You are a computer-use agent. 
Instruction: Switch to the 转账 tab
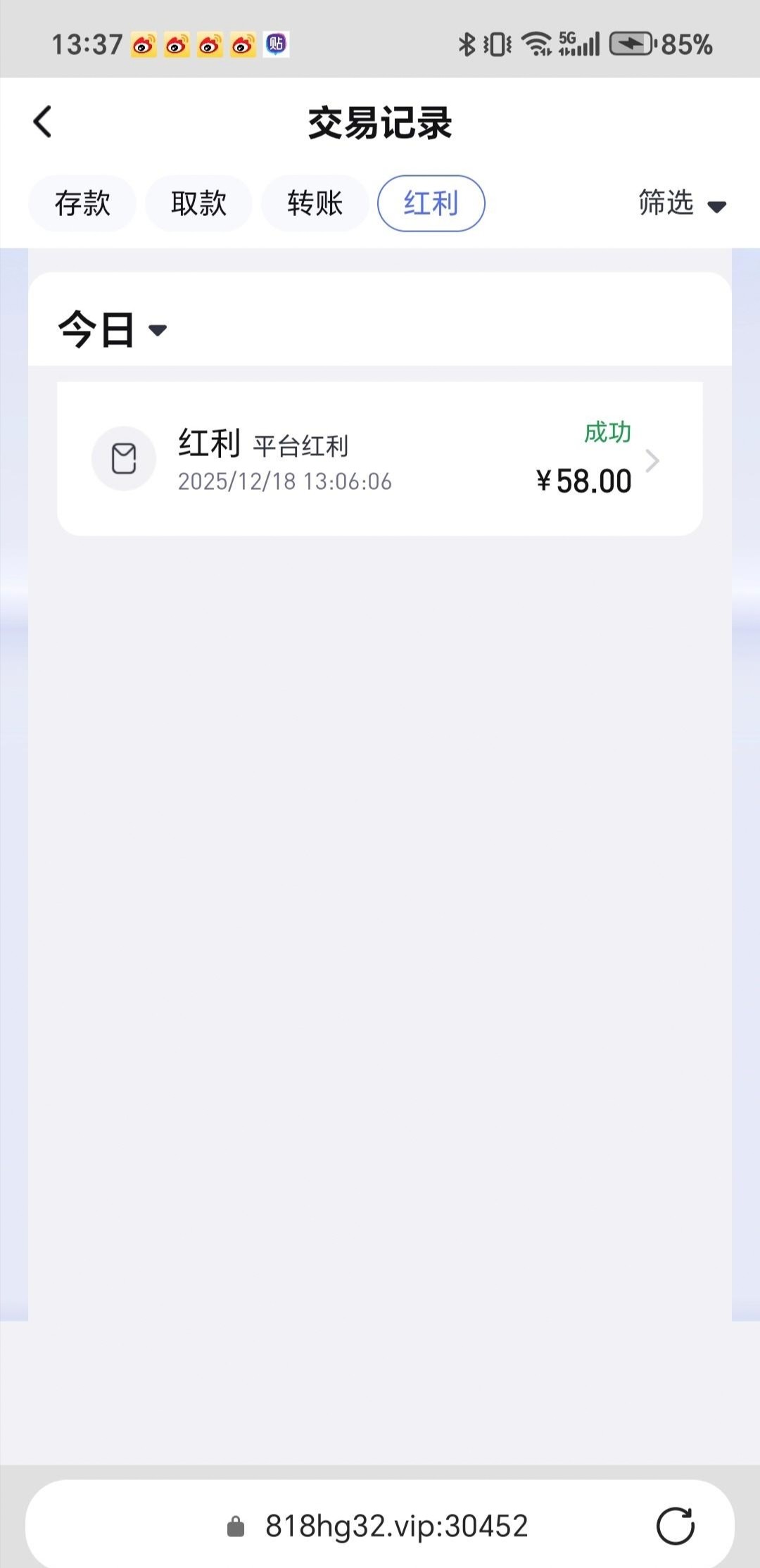(315, 203)
